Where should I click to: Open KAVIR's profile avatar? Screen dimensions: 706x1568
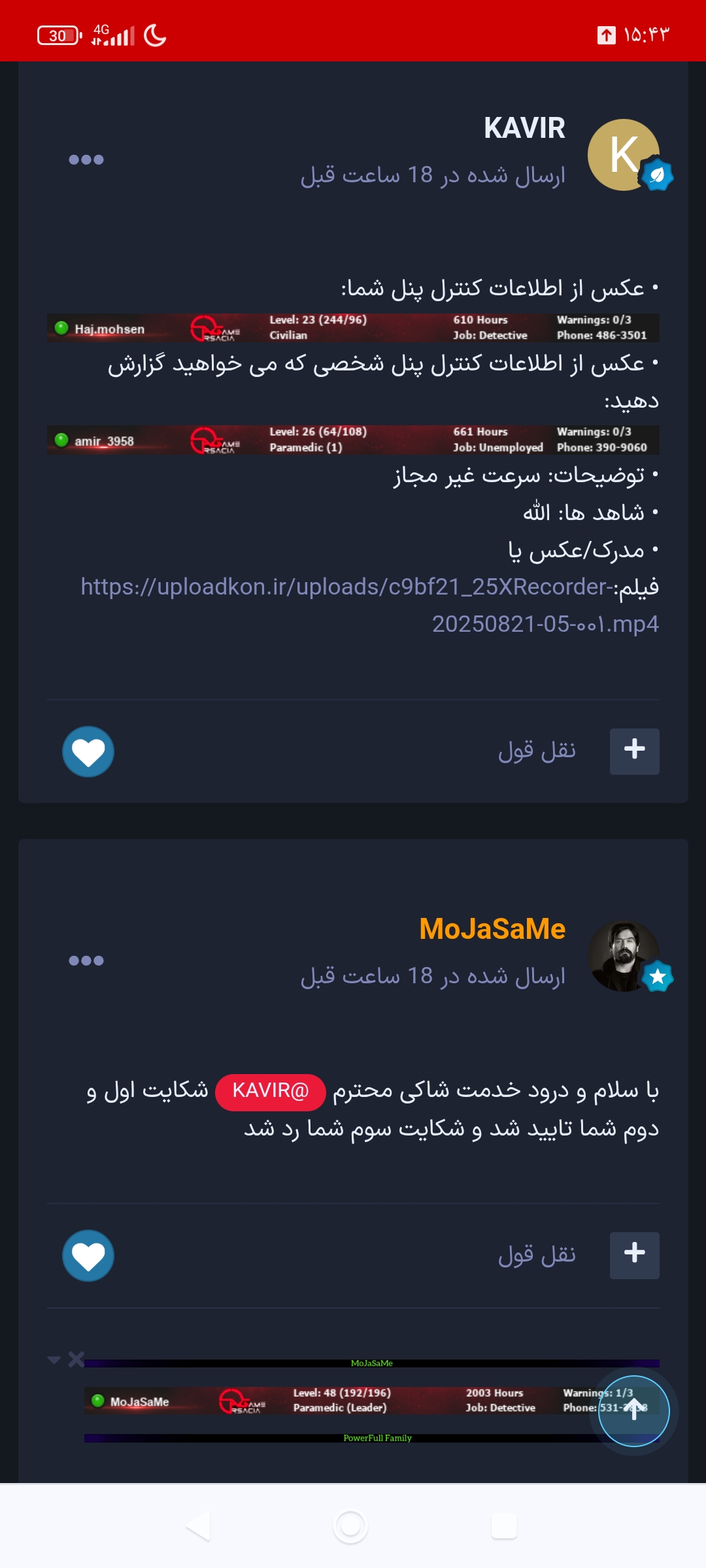point(624,155)
